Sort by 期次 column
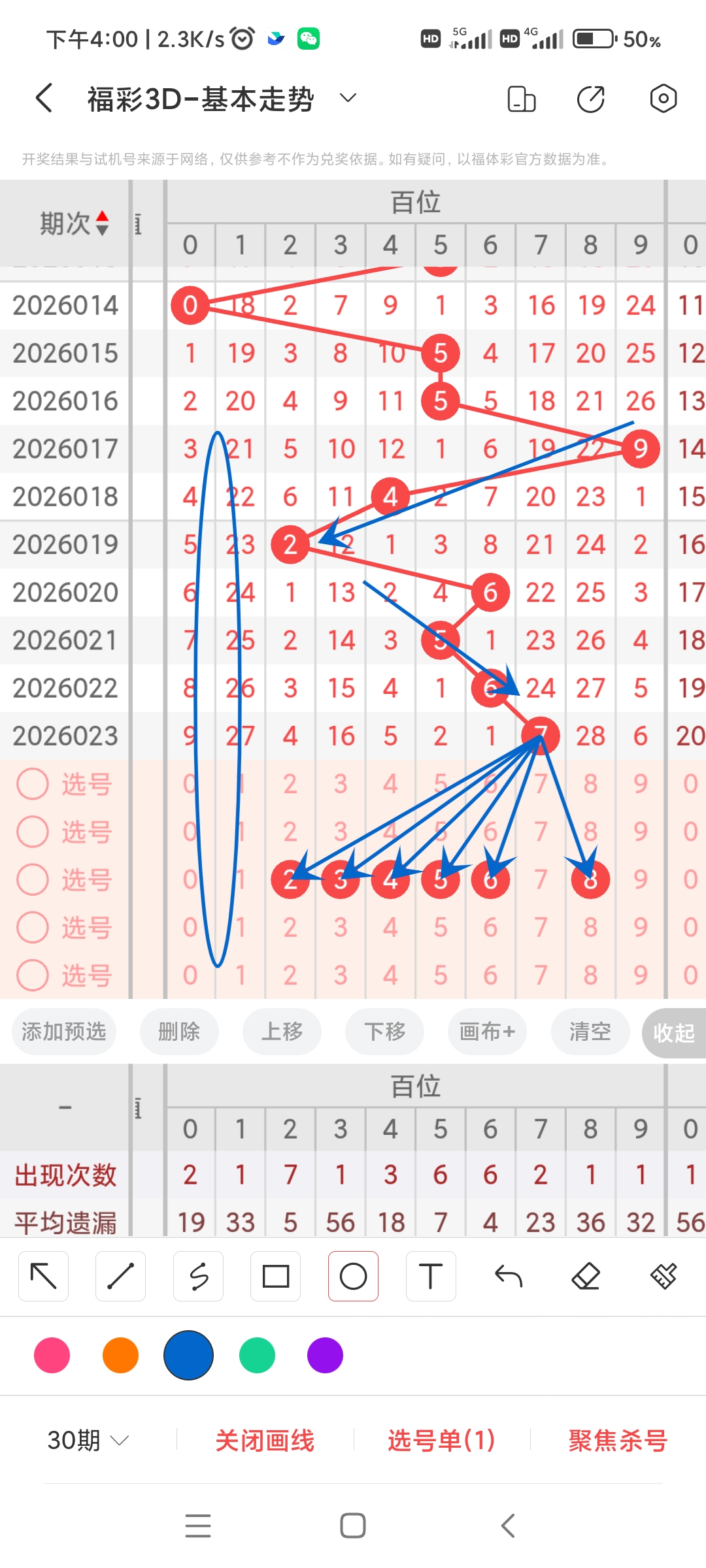Viewport: 706px width, 1568px height. pos(73,223)
